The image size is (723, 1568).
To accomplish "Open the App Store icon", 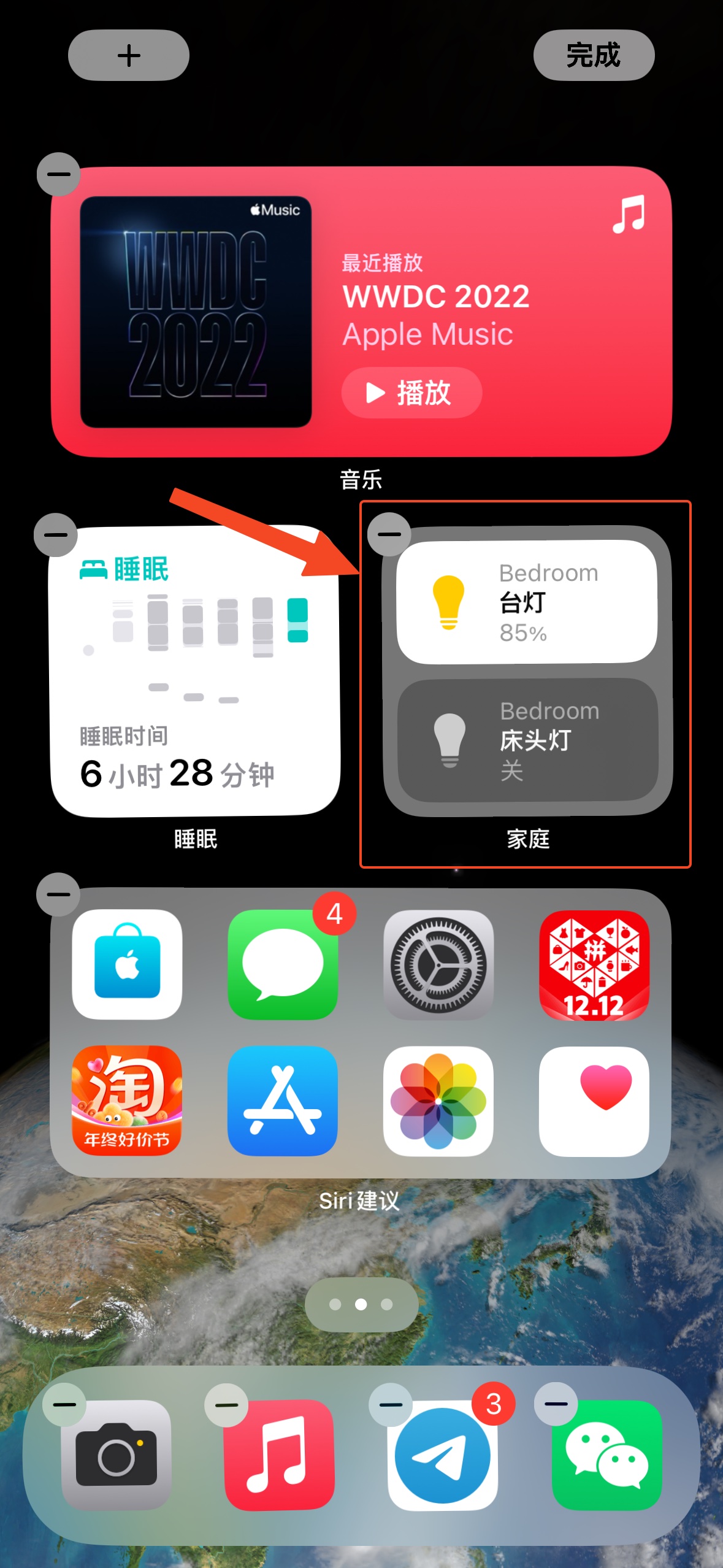I will [283, 1101].
